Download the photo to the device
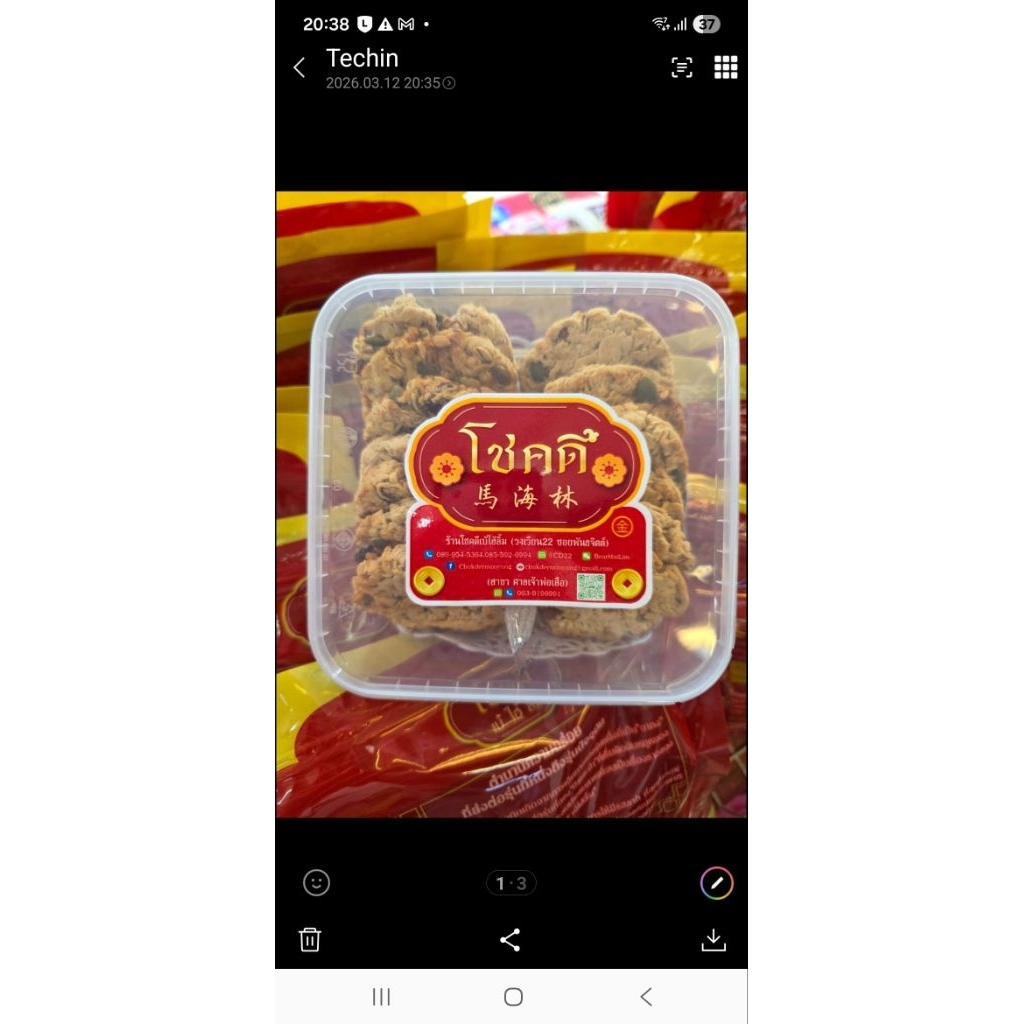Image resolution: width=1024 pixels, height=1024 pixels. coord(713,940)
